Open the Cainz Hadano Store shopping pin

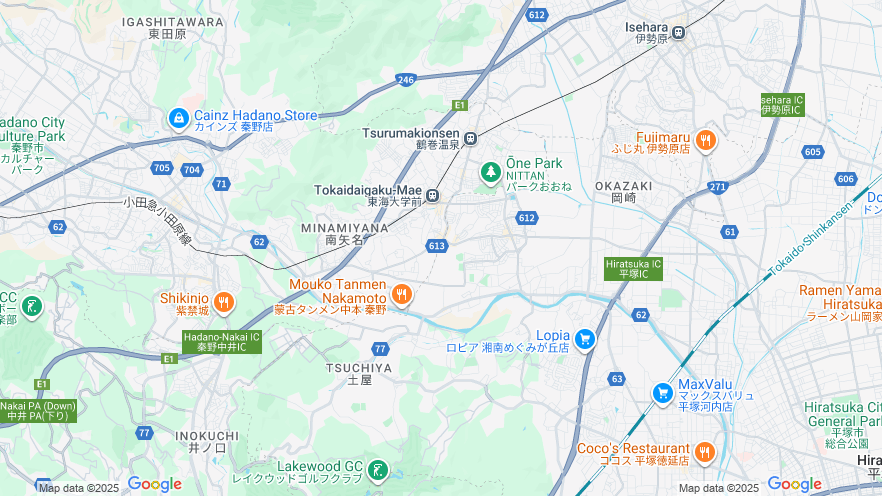coord(179,118)
